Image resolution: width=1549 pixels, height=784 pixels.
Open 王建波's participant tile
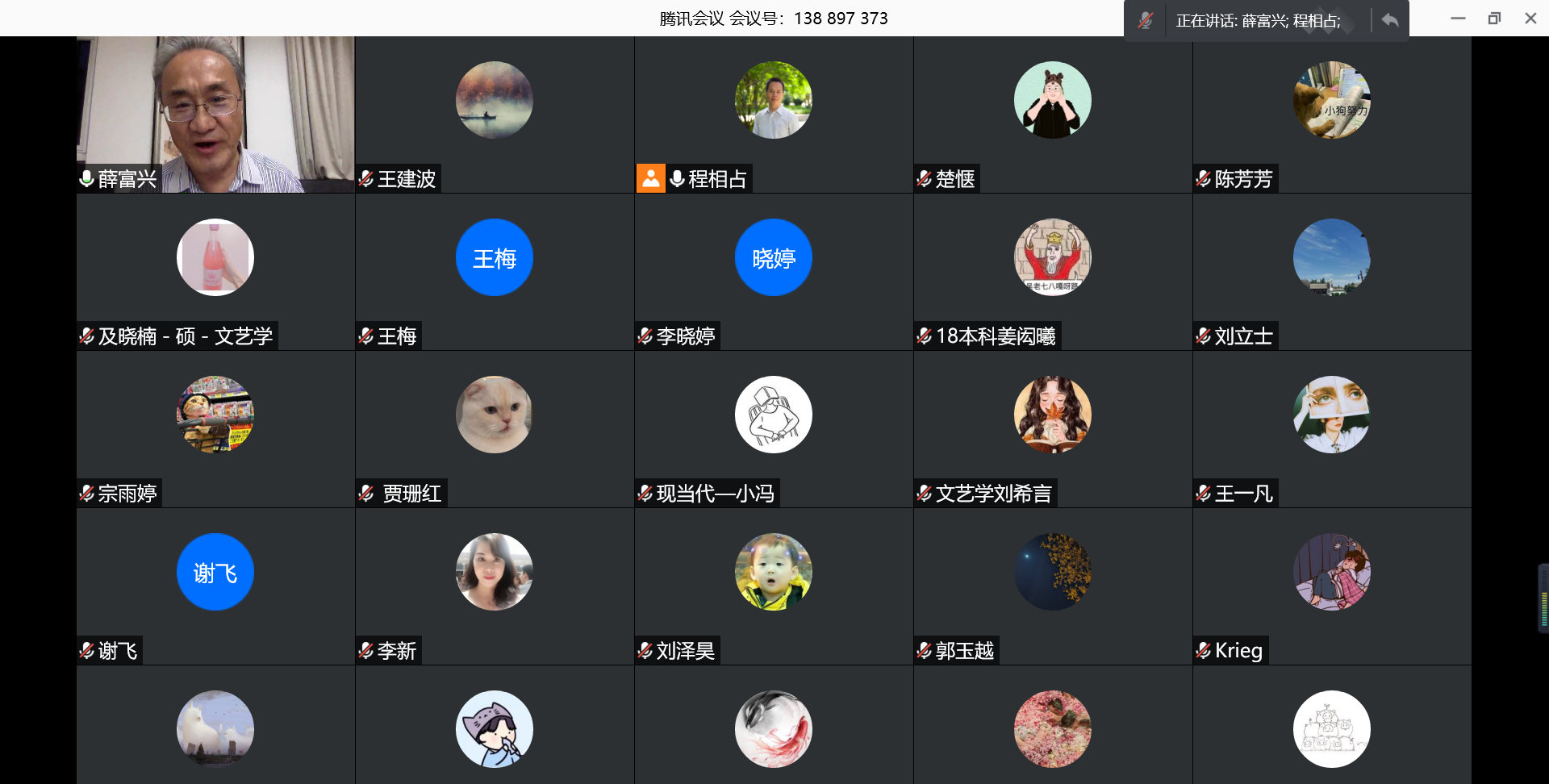coord(495,114)
